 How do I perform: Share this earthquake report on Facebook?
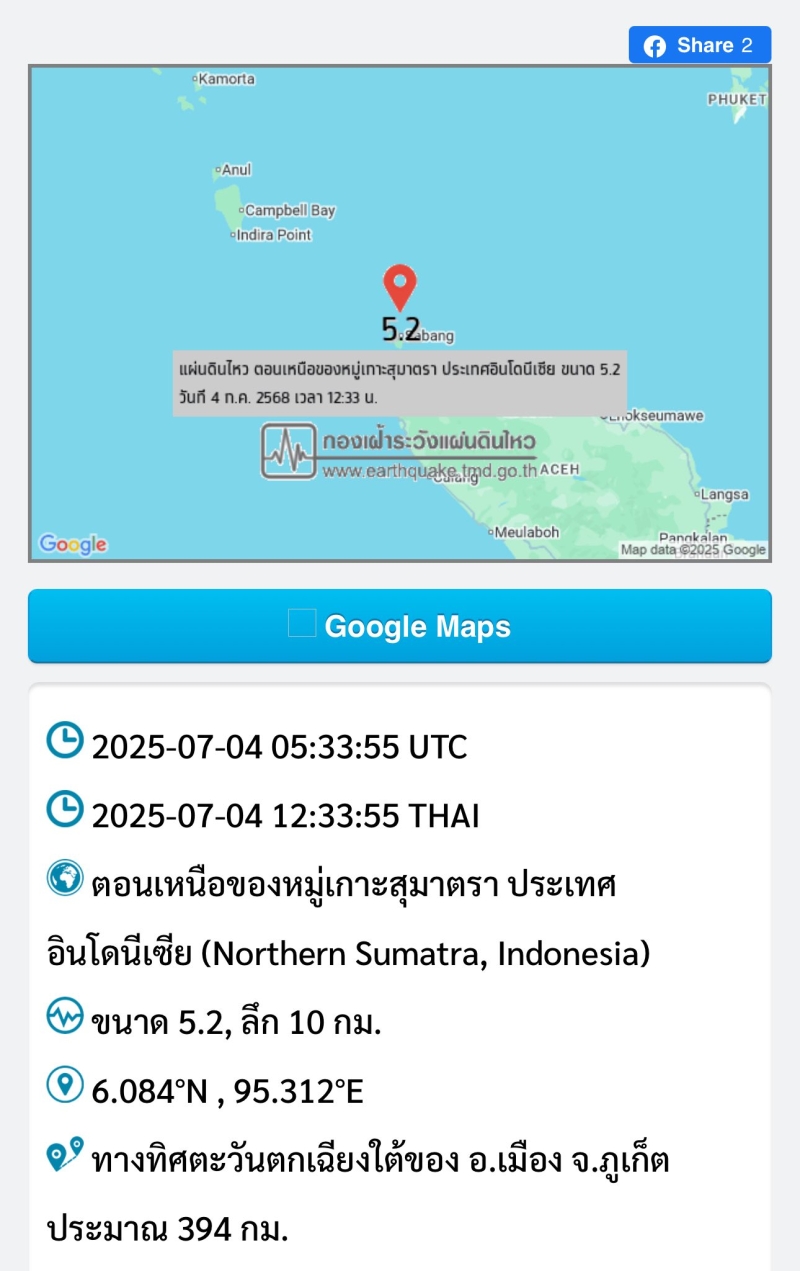(699, 45)
